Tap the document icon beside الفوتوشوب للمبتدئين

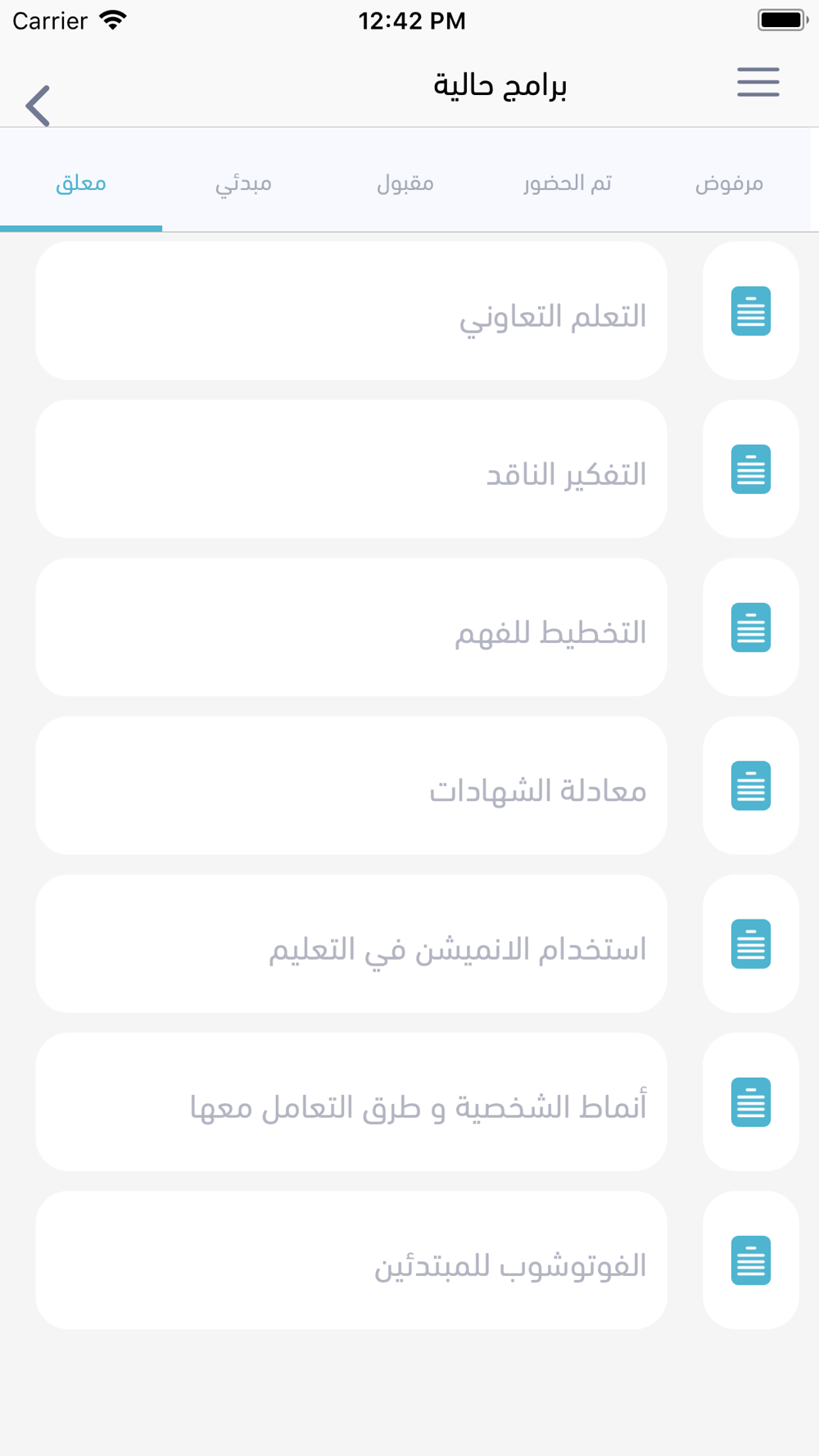click(751, 1260)
